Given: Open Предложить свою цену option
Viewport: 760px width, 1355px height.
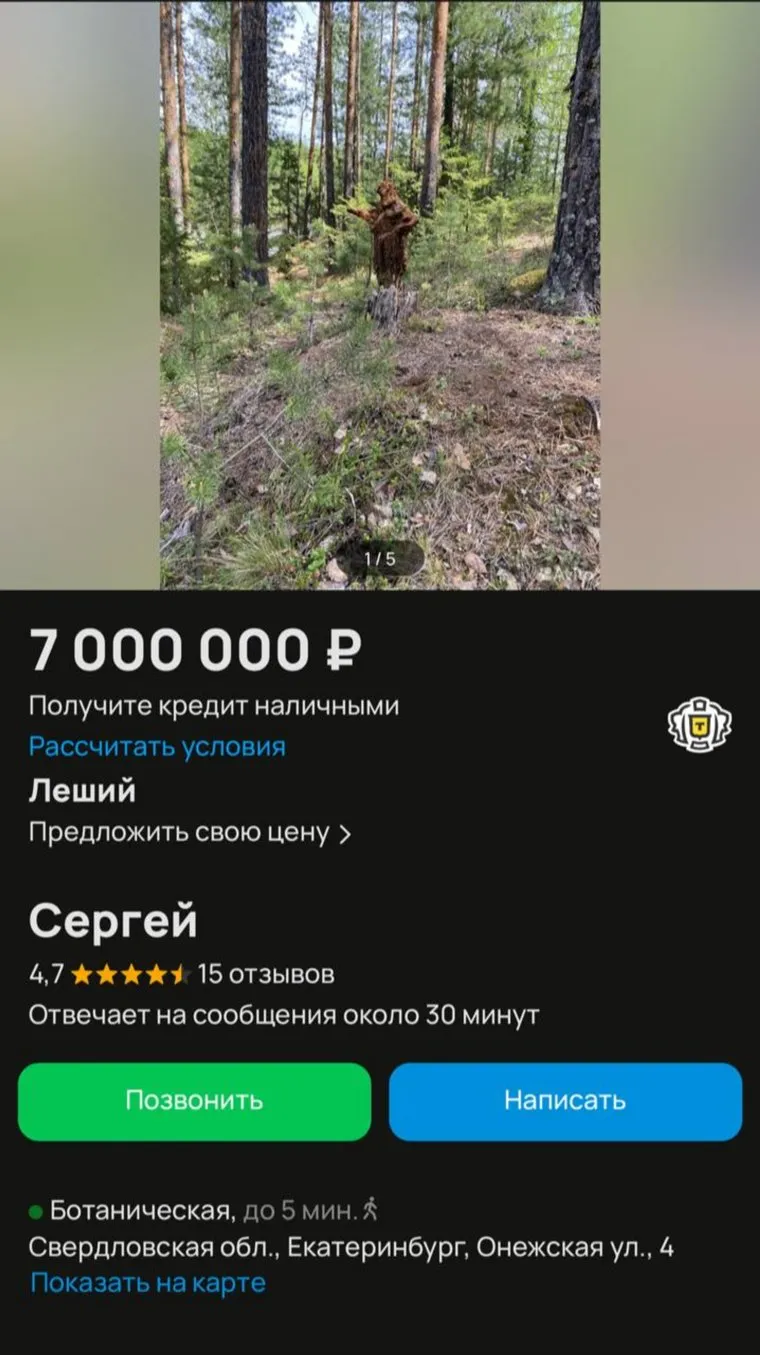Looking at the screenshot, I should (x=189, y=833).
